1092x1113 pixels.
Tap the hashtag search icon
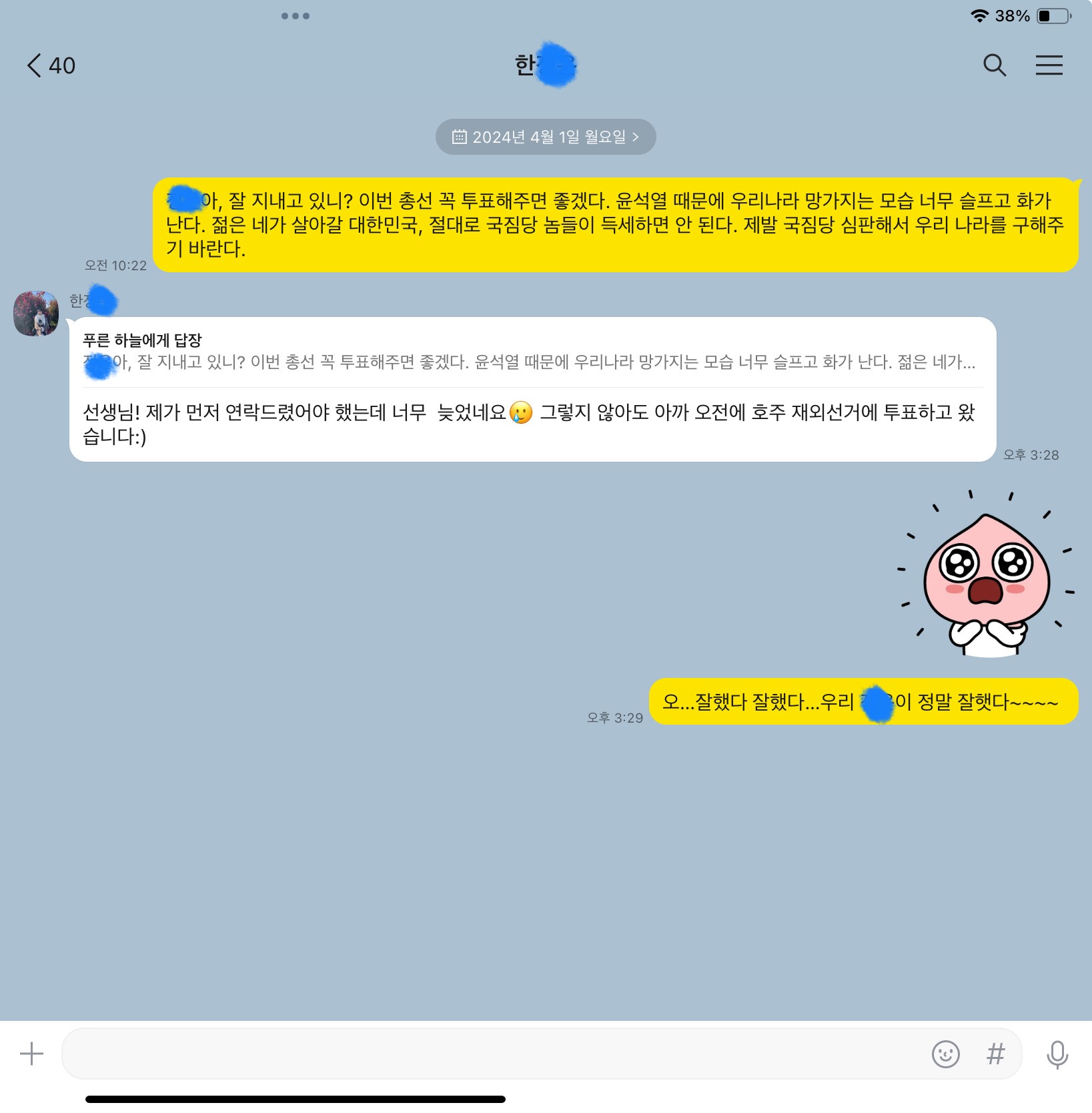(x=995, y=1054)
